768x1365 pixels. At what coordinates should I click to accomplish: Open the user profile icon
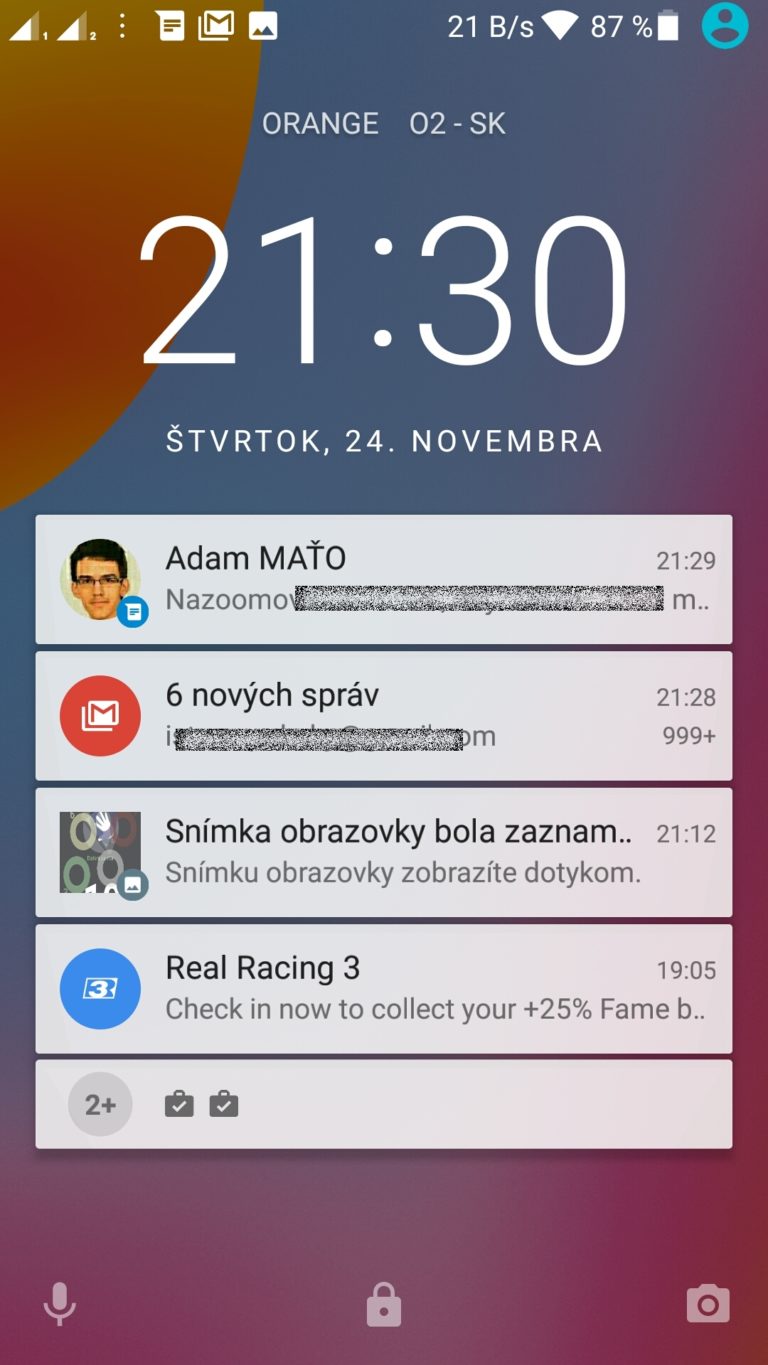[725, 26]
